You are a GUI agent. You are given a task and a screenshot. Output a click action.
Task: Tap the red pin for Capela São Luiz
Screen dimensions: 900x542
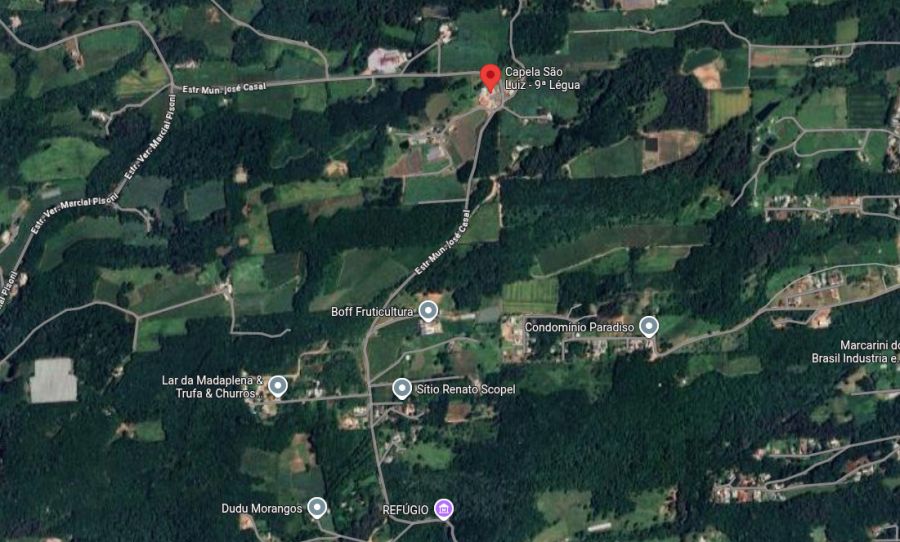tap(490, 77)
